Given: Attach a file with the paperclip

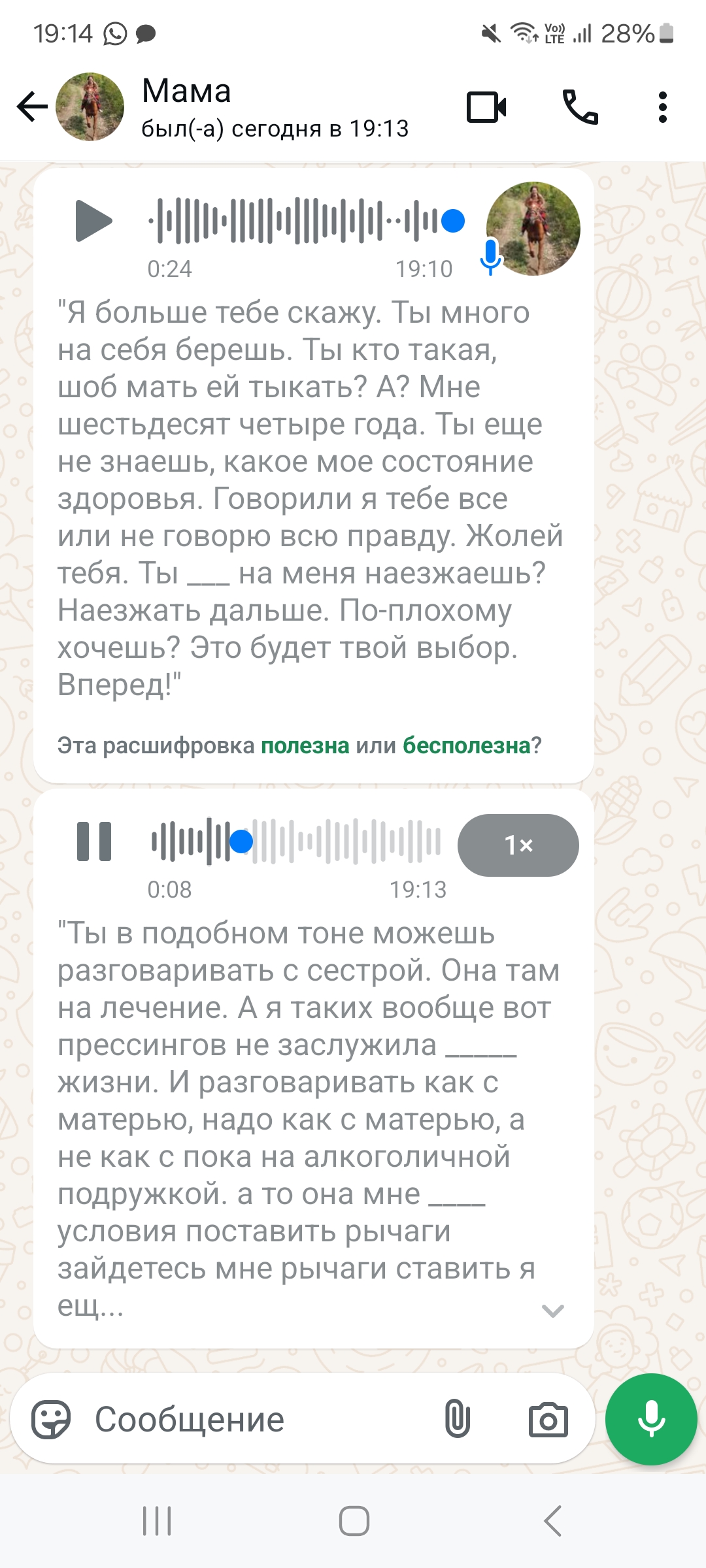Looking at the screenshot, I should tap(457, 1419).
